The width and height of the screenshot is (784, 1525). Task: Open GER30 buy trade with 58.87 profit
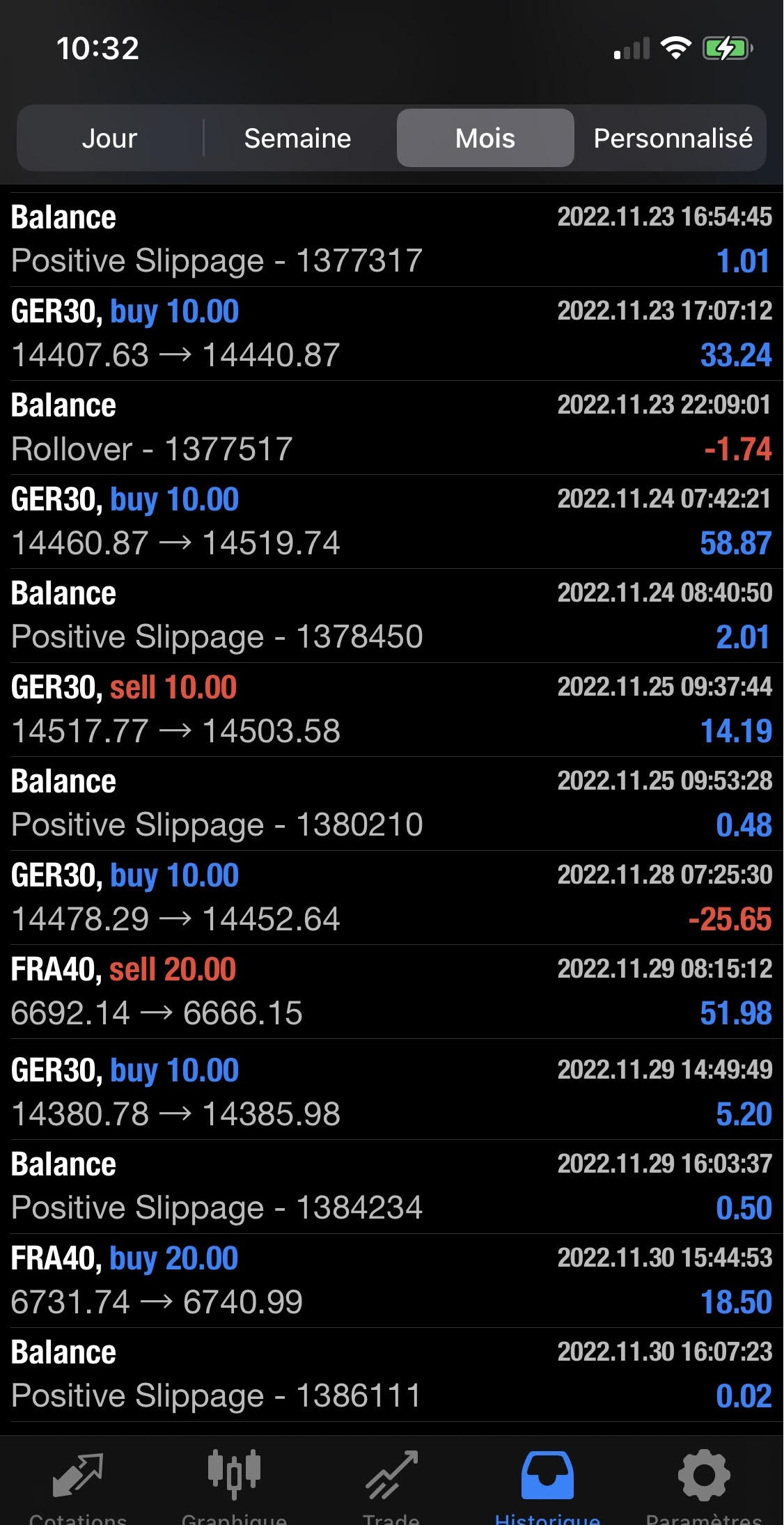click(x=391, y=522)
